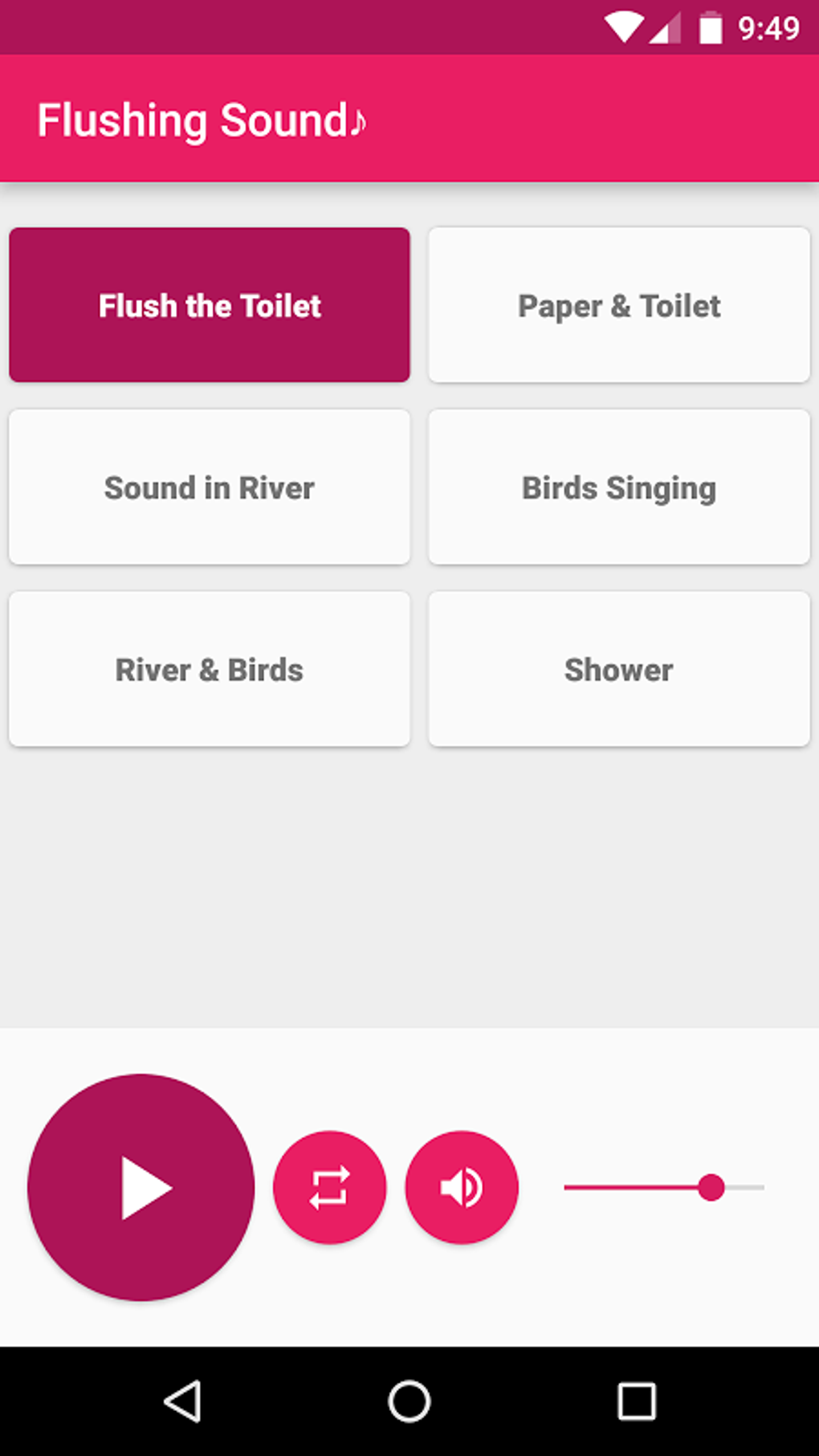Play the Birds Singing option
The height and width of the screenshot is (1456, 819).
pos(620,487)
